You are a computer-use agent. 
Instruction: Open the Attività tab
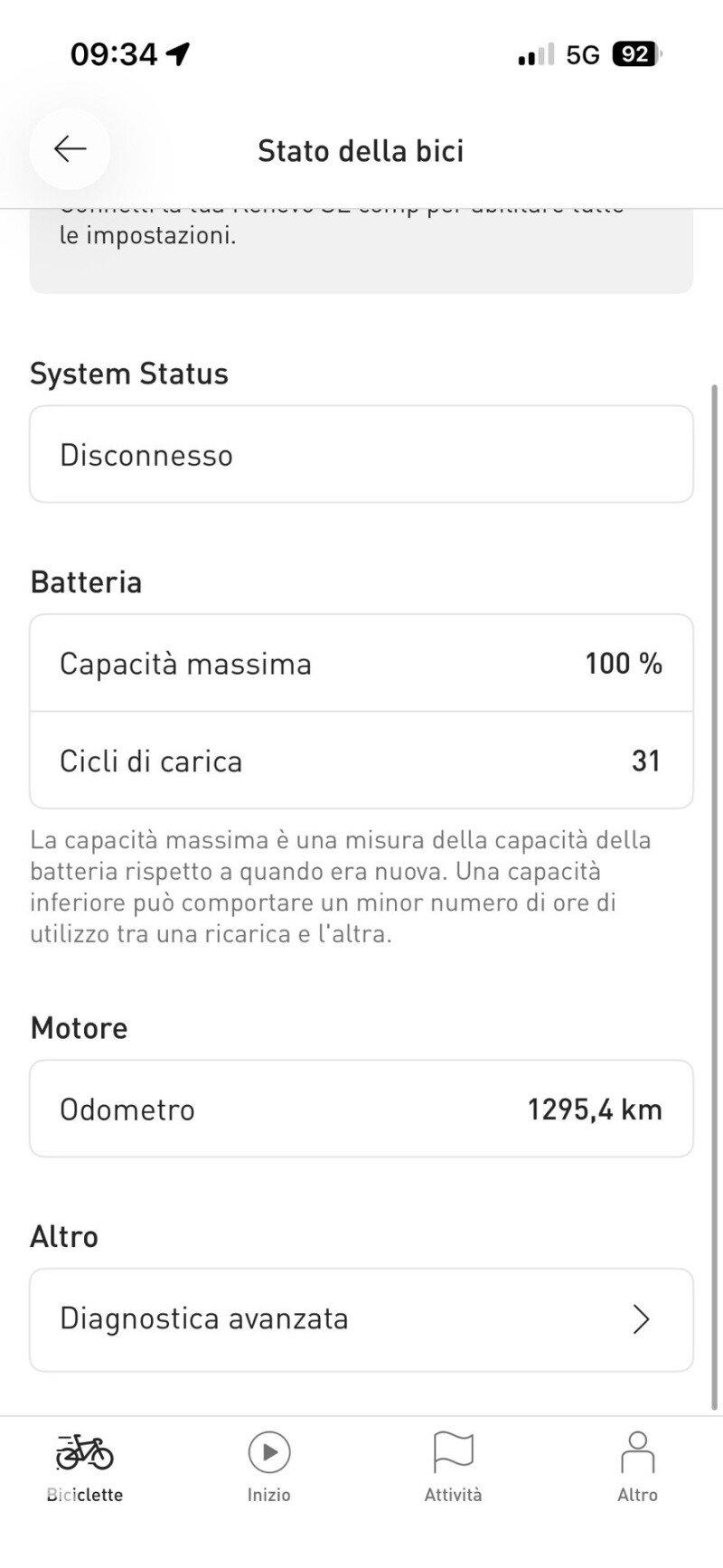click(x=454, y=1469)
